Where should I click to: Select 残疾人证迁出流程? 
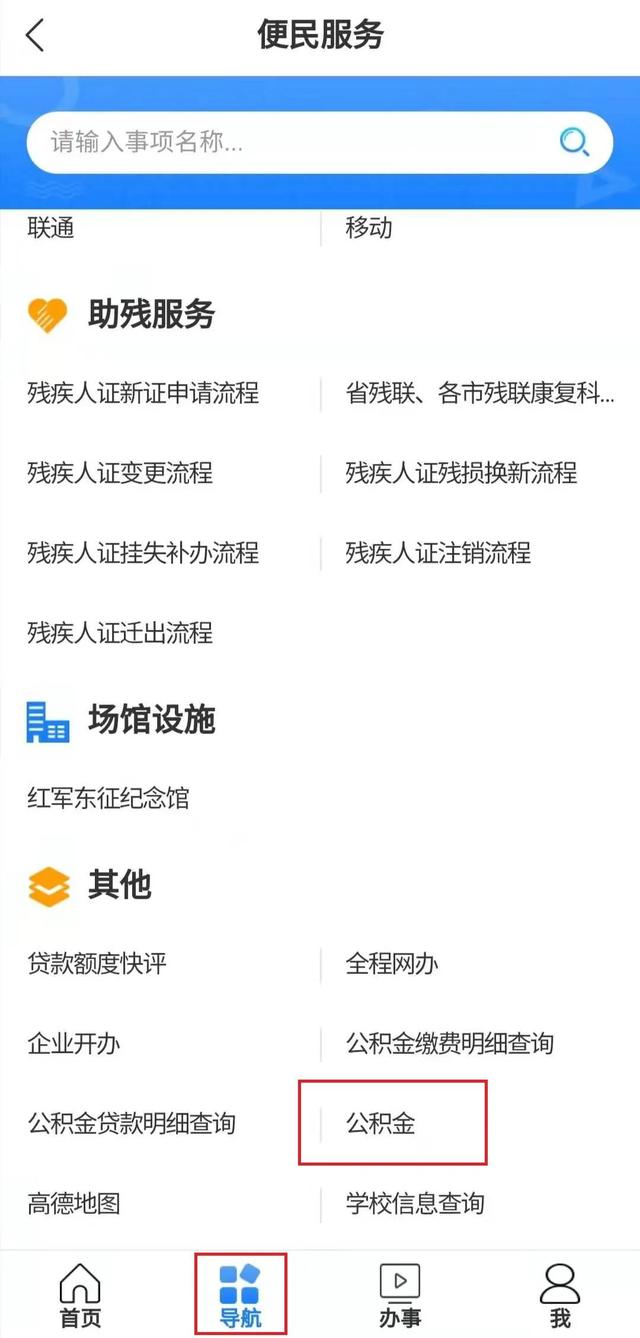120,633
